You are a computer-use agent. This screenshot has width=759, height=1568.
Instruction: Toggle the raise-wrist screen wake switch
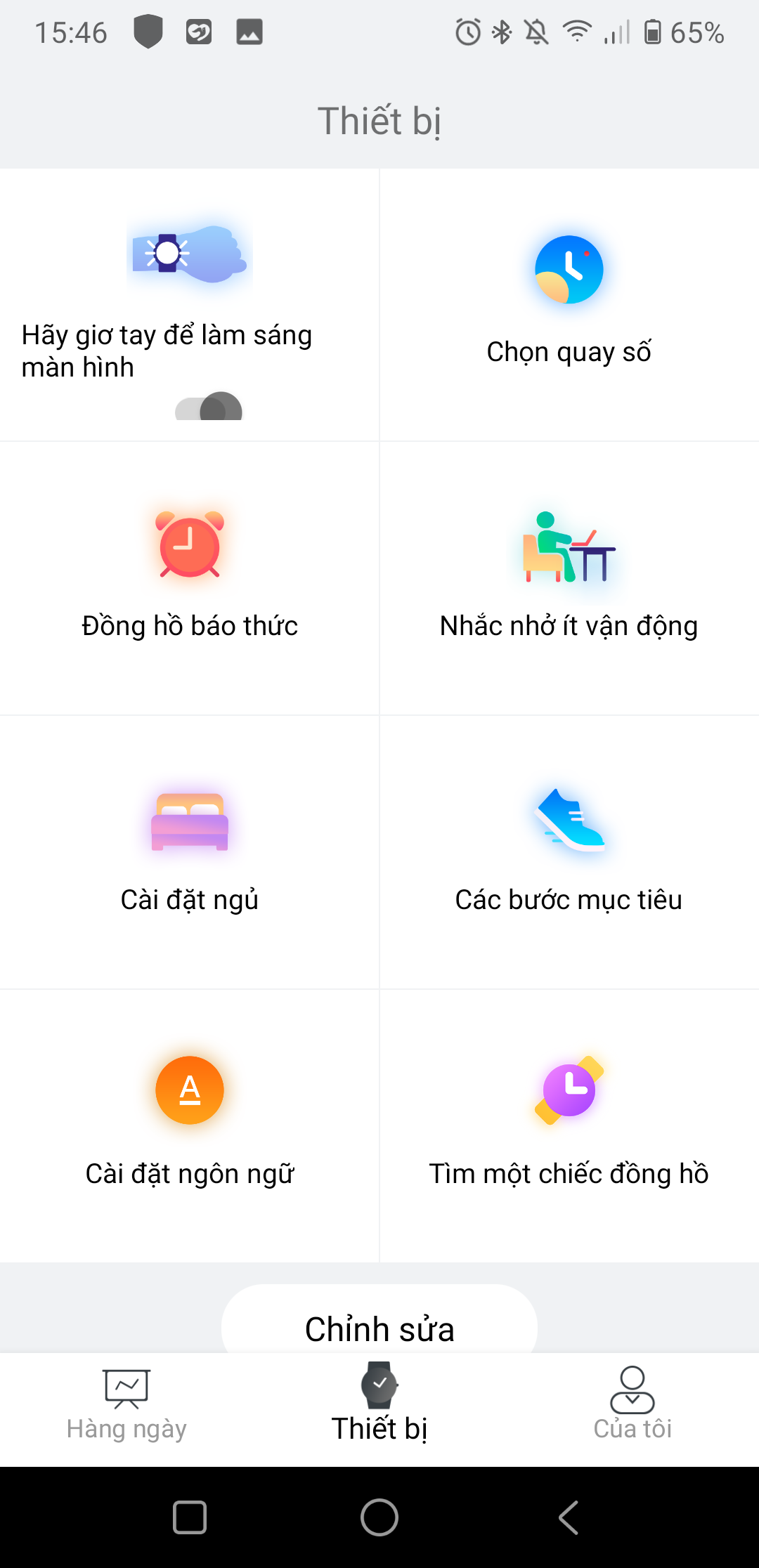click(x=209, y=407)
